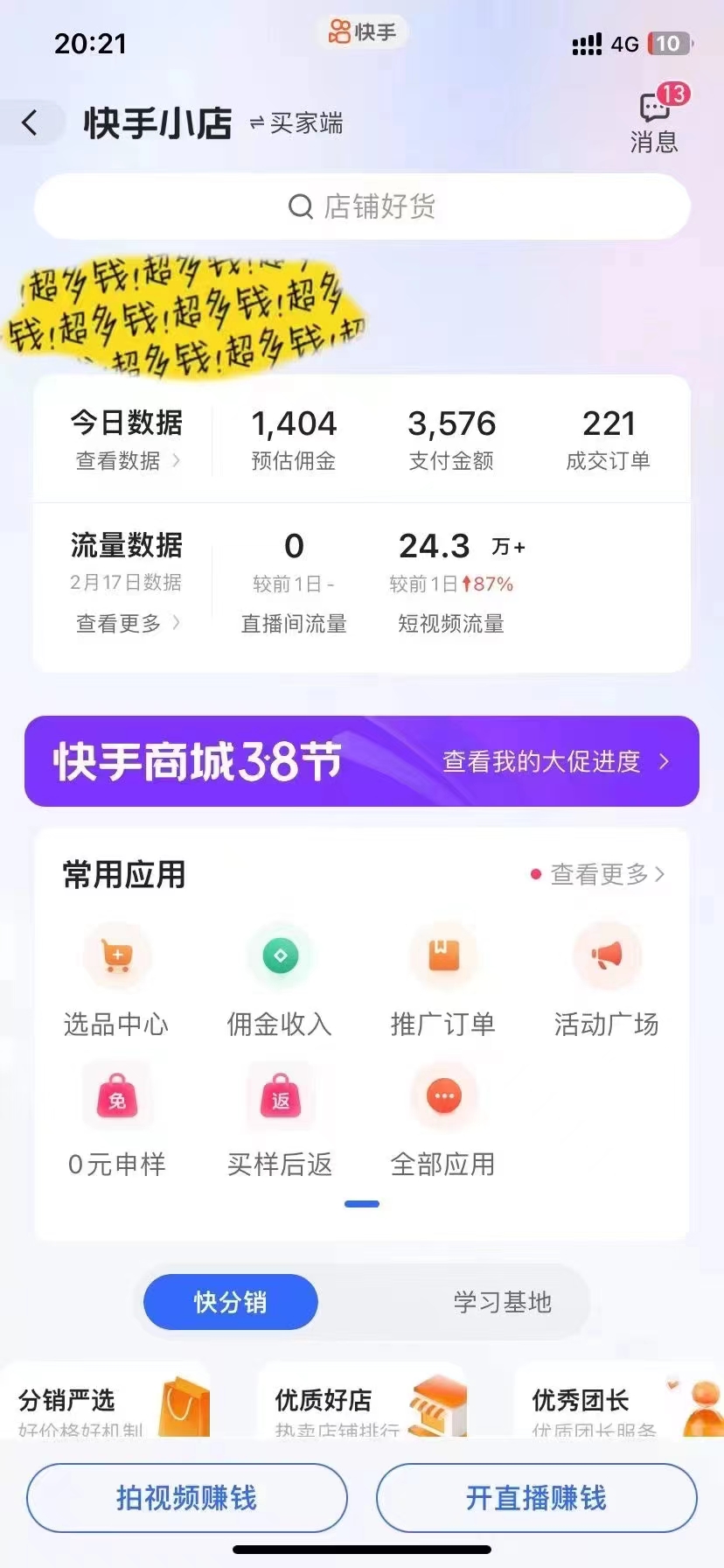This screenshot has width=724, height=1568.
Task: Select the 快分销 pill toggle
Action: [x=229, y=1302]
